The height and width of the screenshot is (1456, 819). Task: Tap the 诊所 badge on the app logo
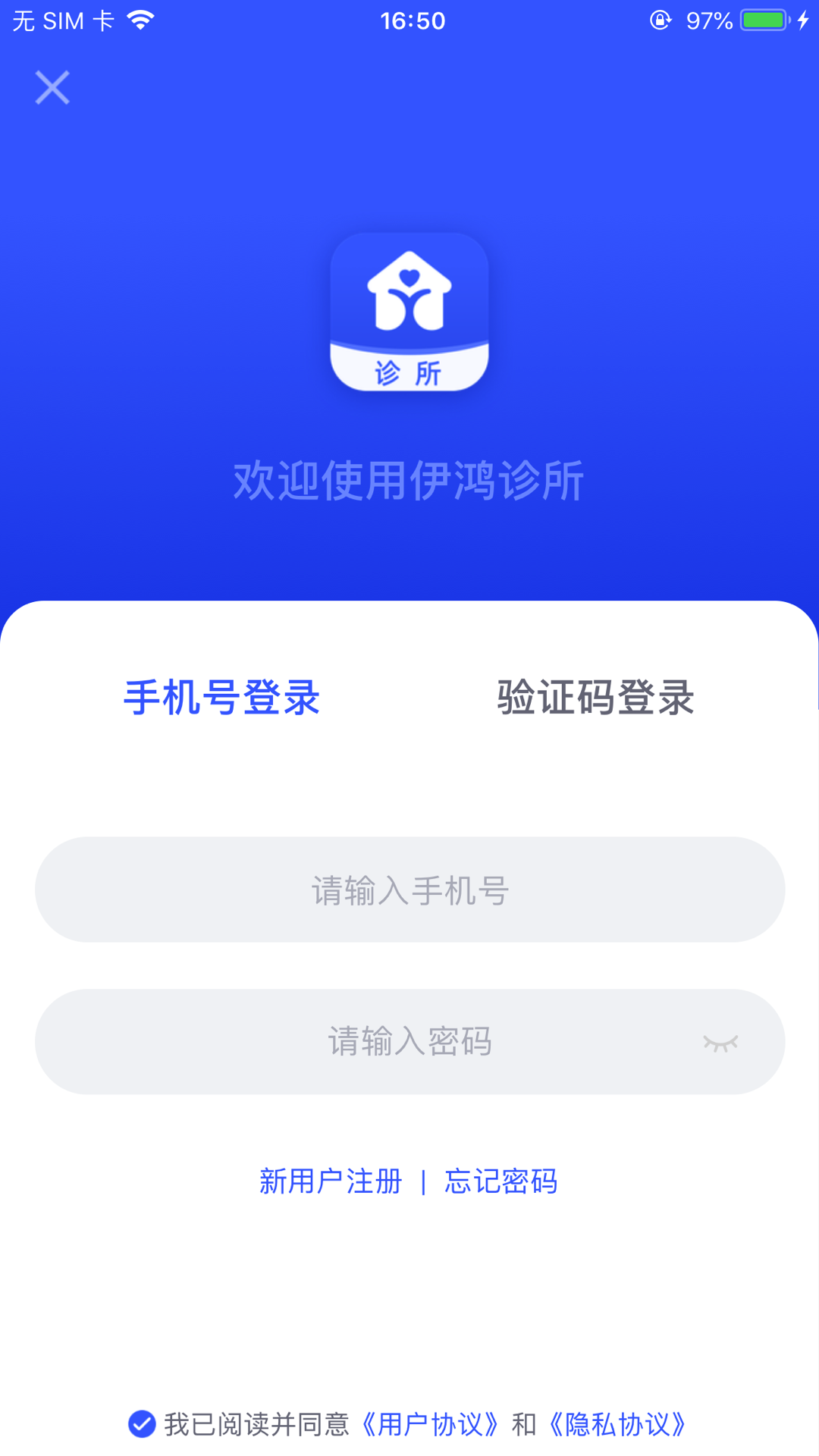point(409,369)
